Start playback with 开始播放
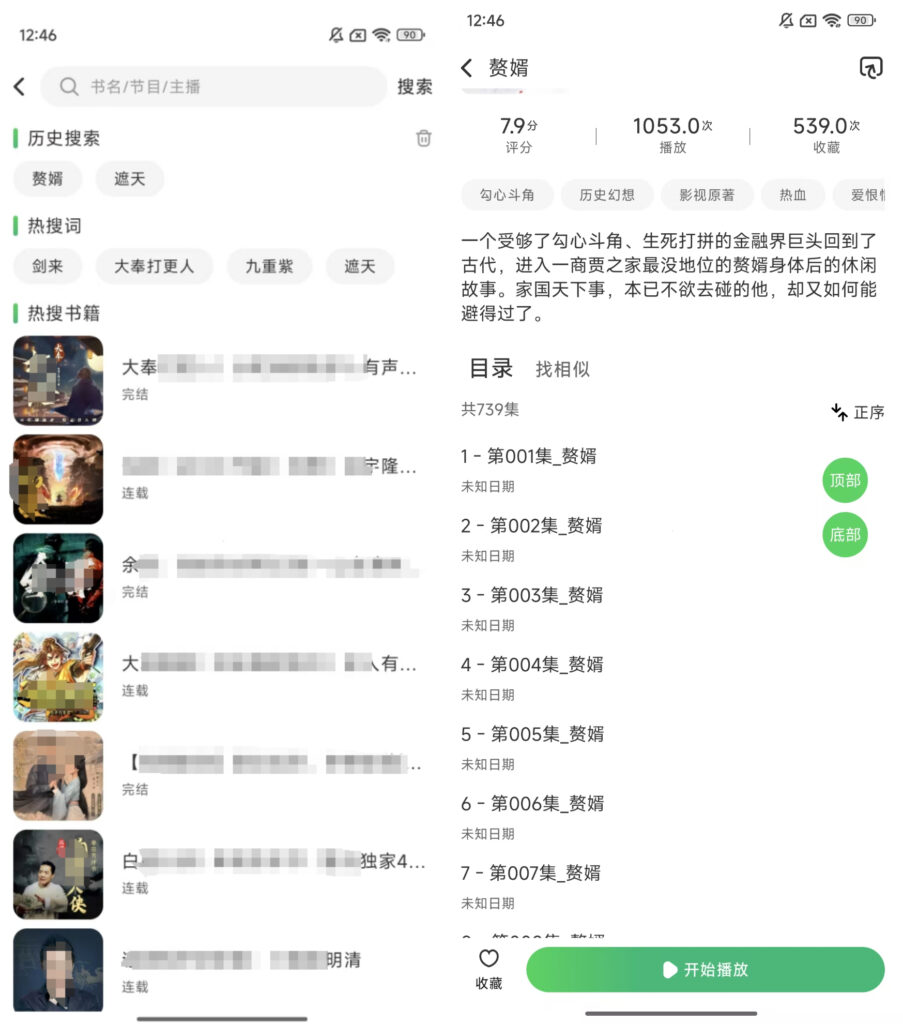 click(x=705, y=970)
